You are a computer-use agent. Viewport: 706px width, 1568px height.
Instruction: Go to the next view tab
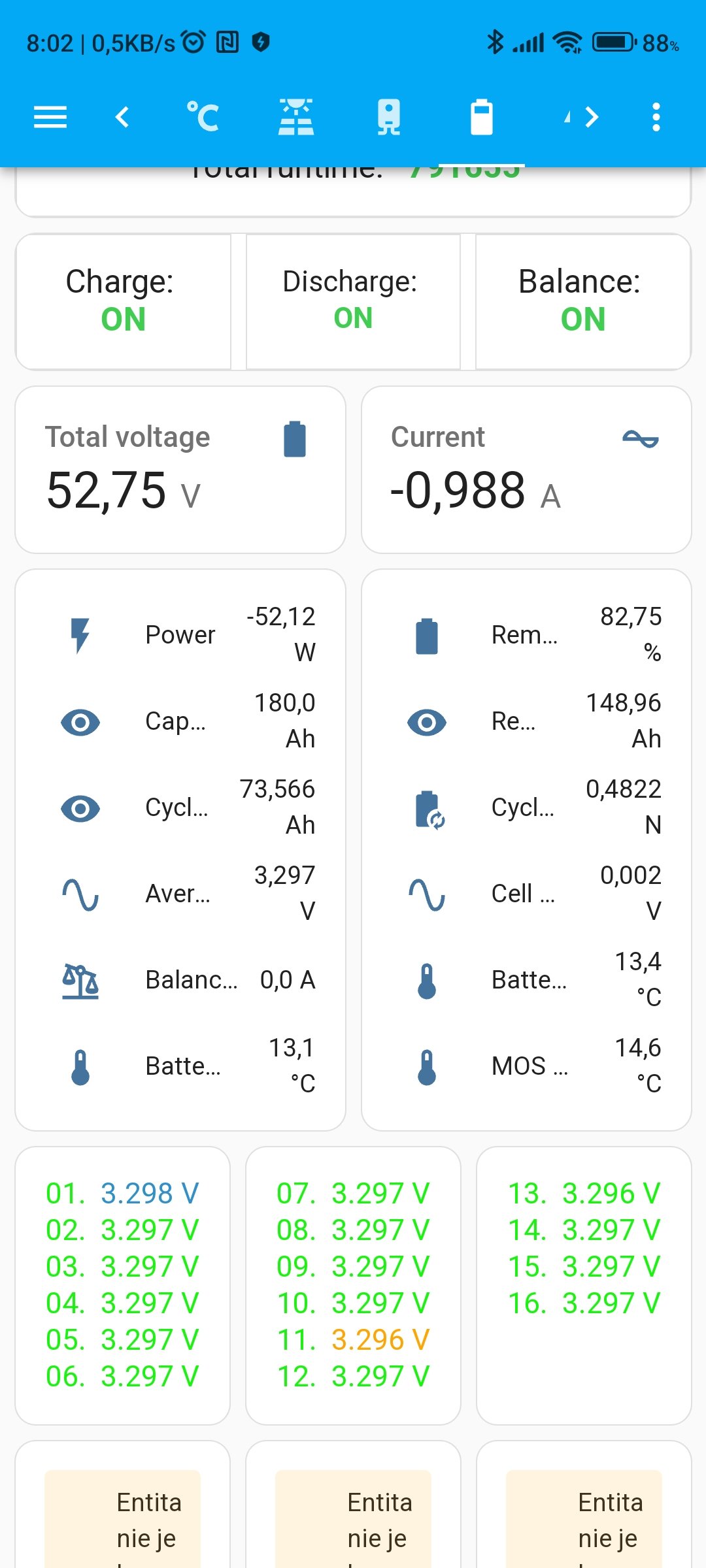pyautogui.click(x=592, y=118)
